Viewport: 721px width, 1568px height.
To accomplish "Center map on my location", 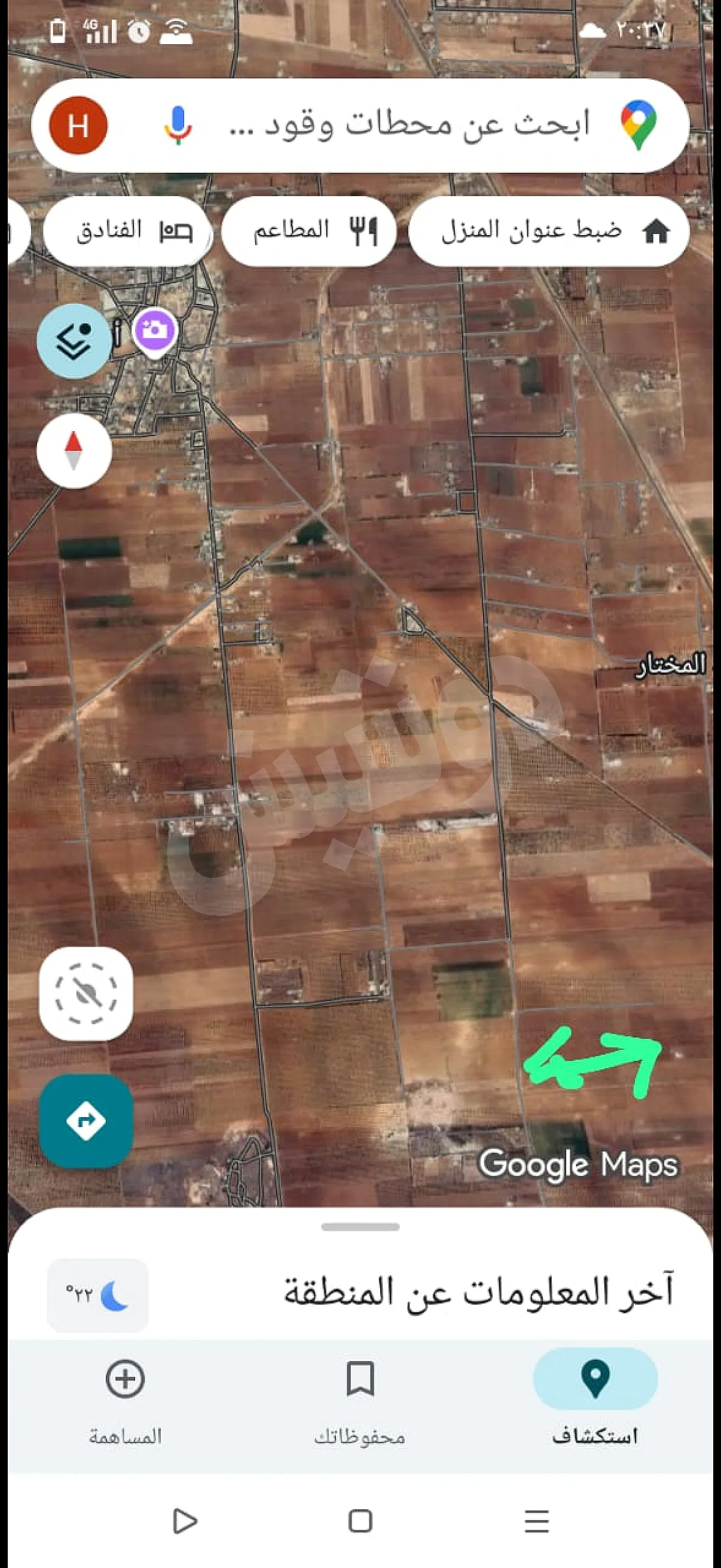I will (85, 994).
